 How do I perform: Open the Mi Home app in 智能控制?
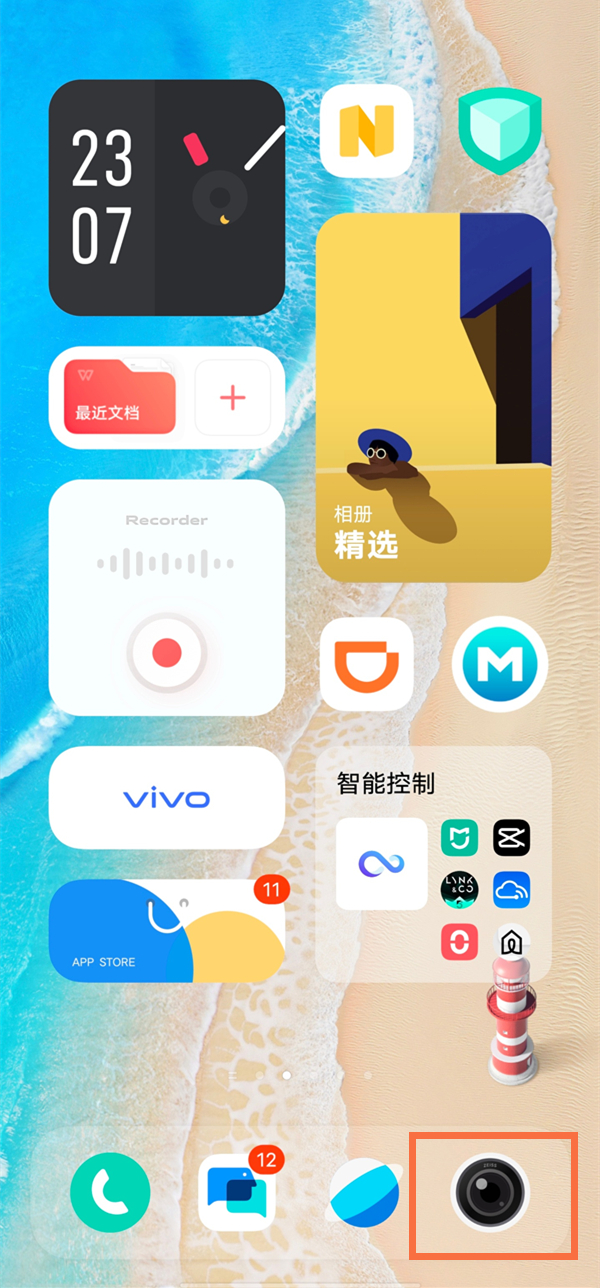[459, 838]
